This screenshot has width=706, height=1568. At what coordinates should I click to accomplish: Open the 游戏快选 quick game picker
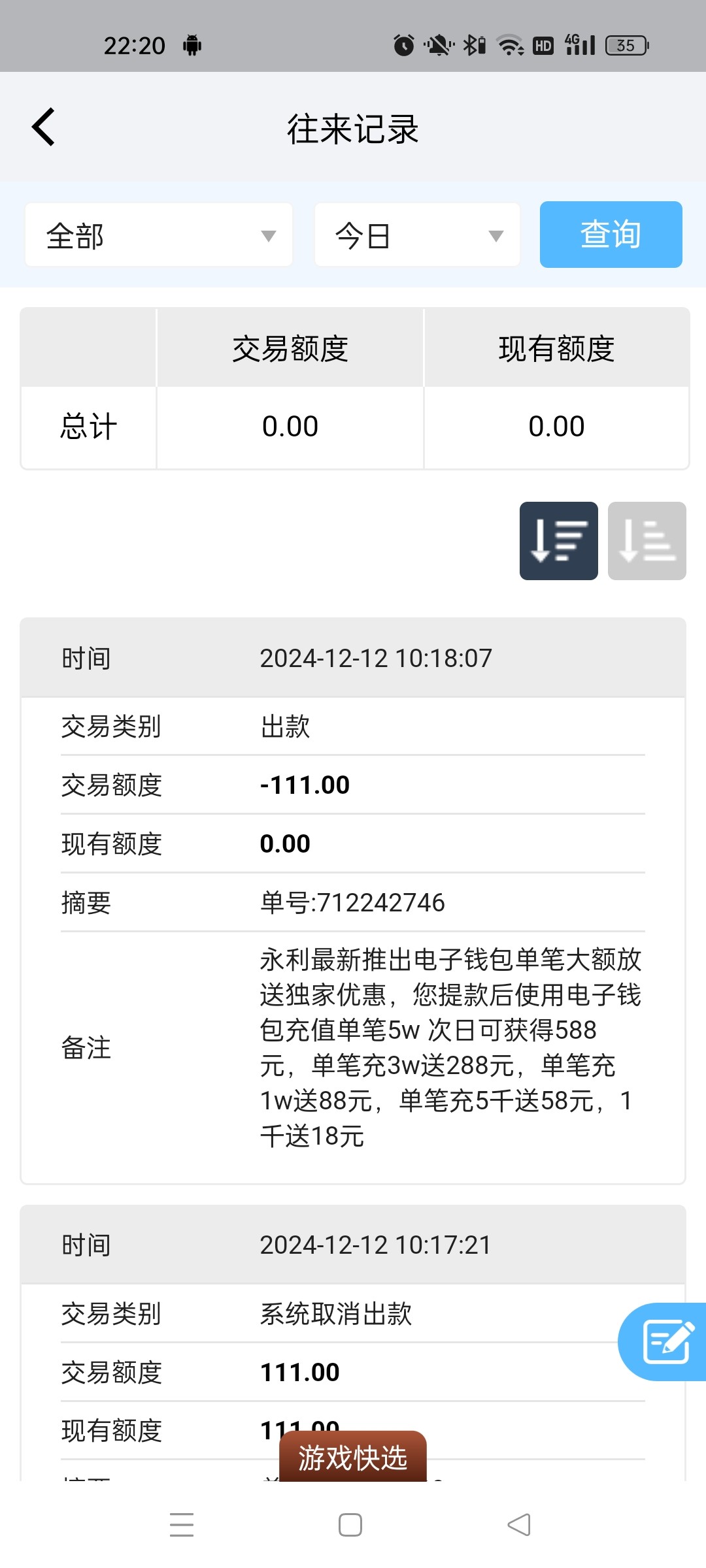click(353, 1458)
